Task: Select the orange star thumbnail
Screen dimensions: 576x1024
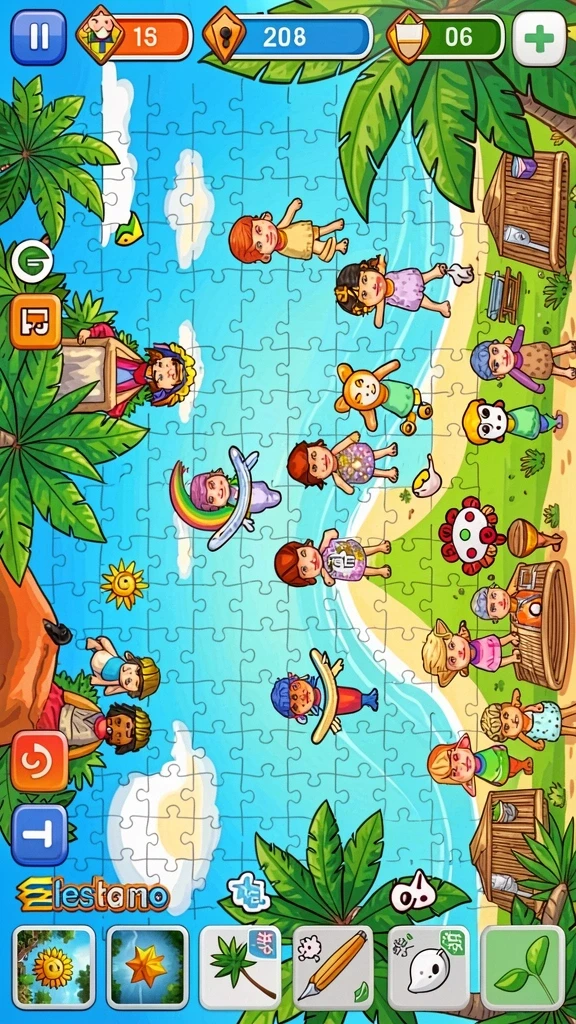Action: point(147,967)
